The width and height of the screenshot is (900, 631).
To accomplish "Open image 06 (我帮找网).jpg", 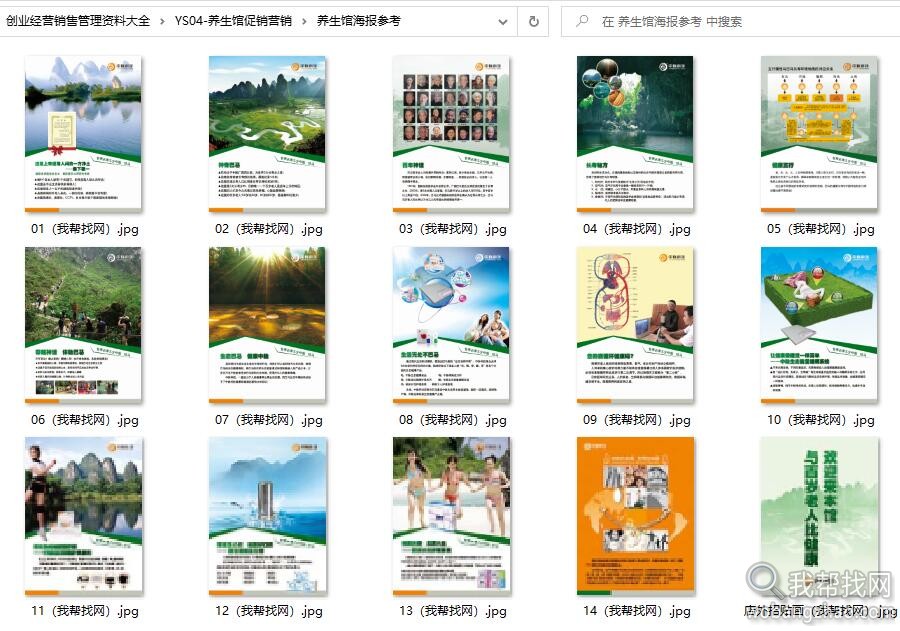I will pos(83,325).
